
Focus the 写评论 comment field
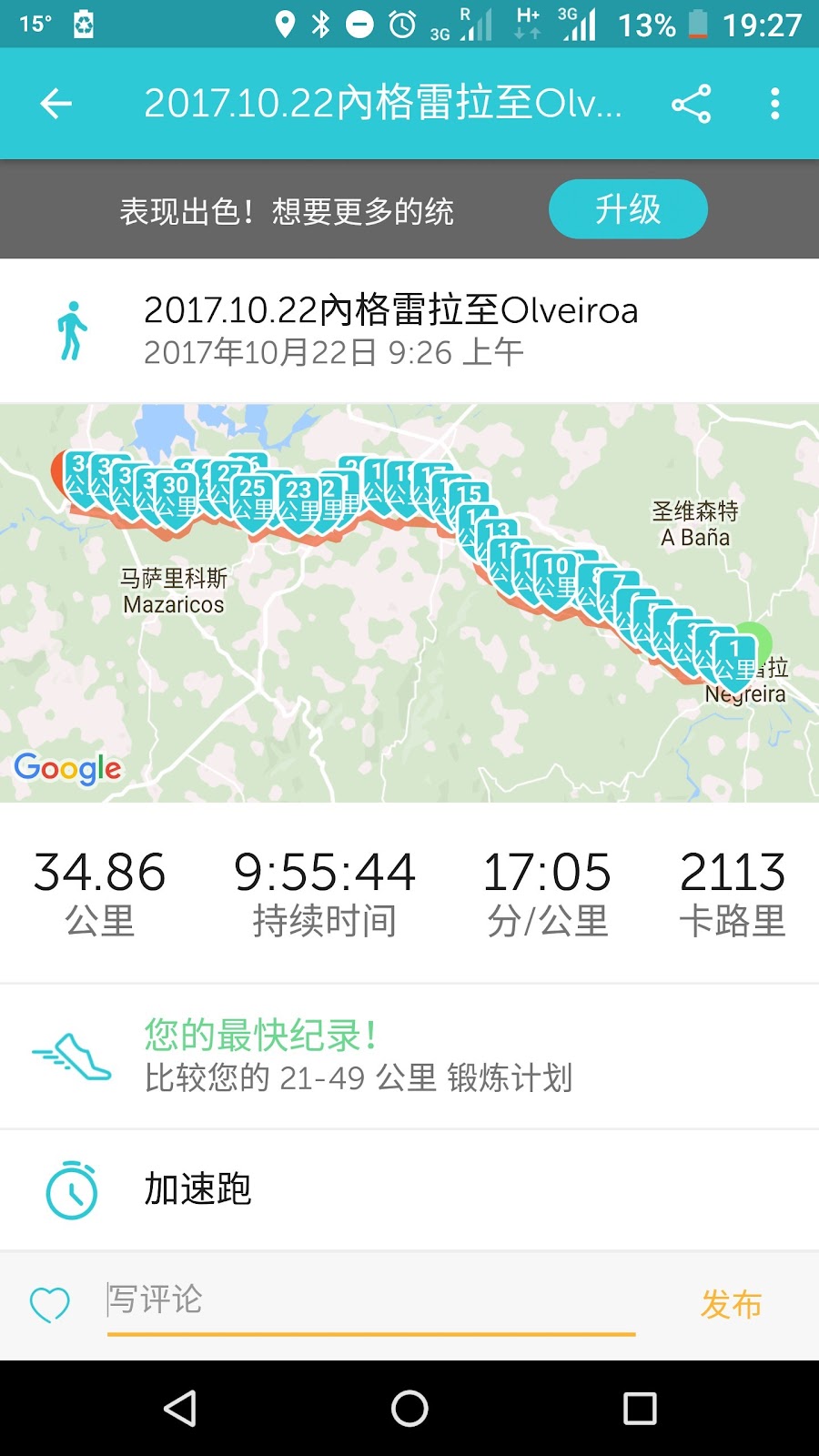tap(371, 1303)
